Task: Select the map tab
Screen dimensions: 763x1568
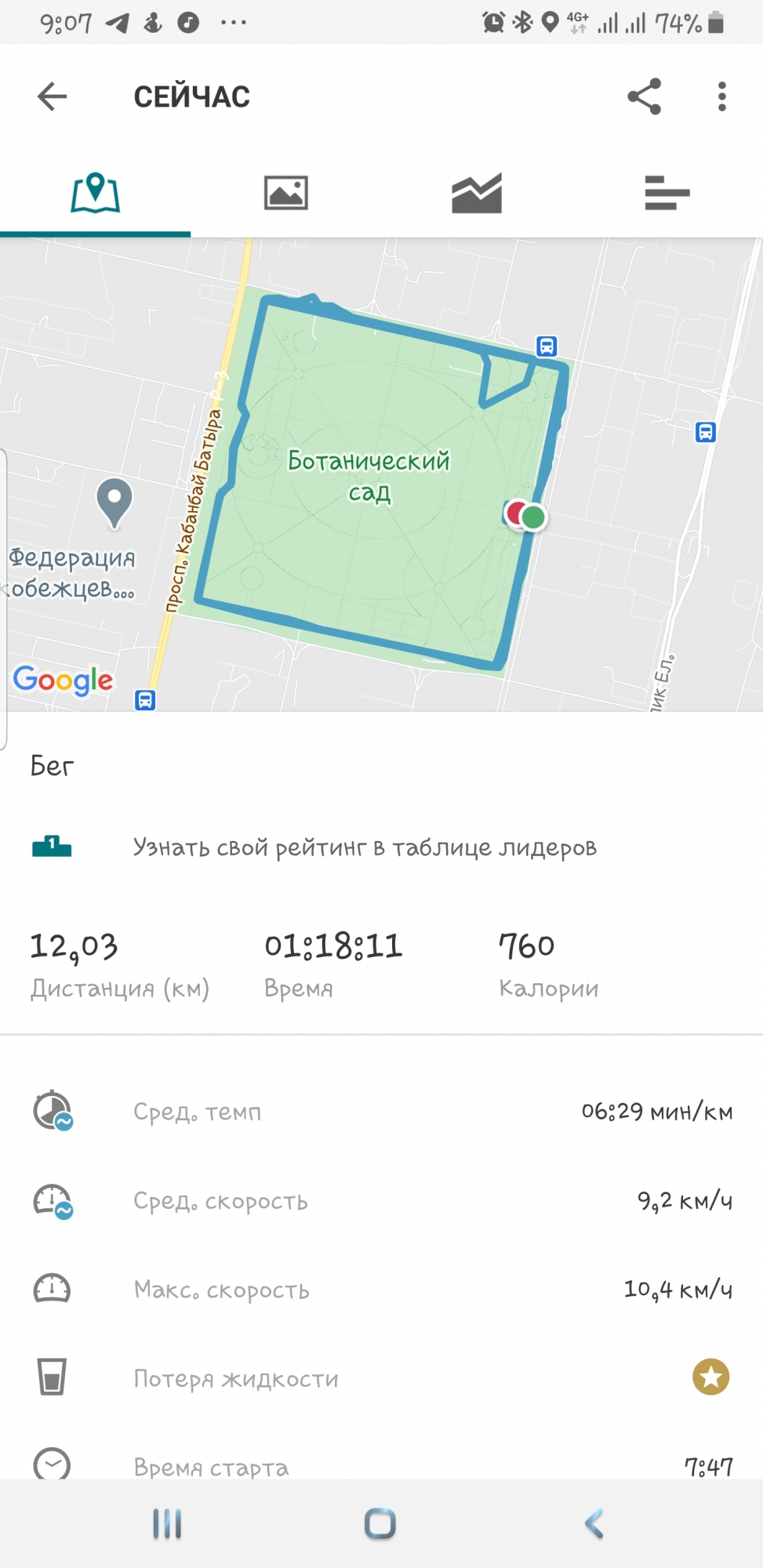Action: [x=95, y=193]
